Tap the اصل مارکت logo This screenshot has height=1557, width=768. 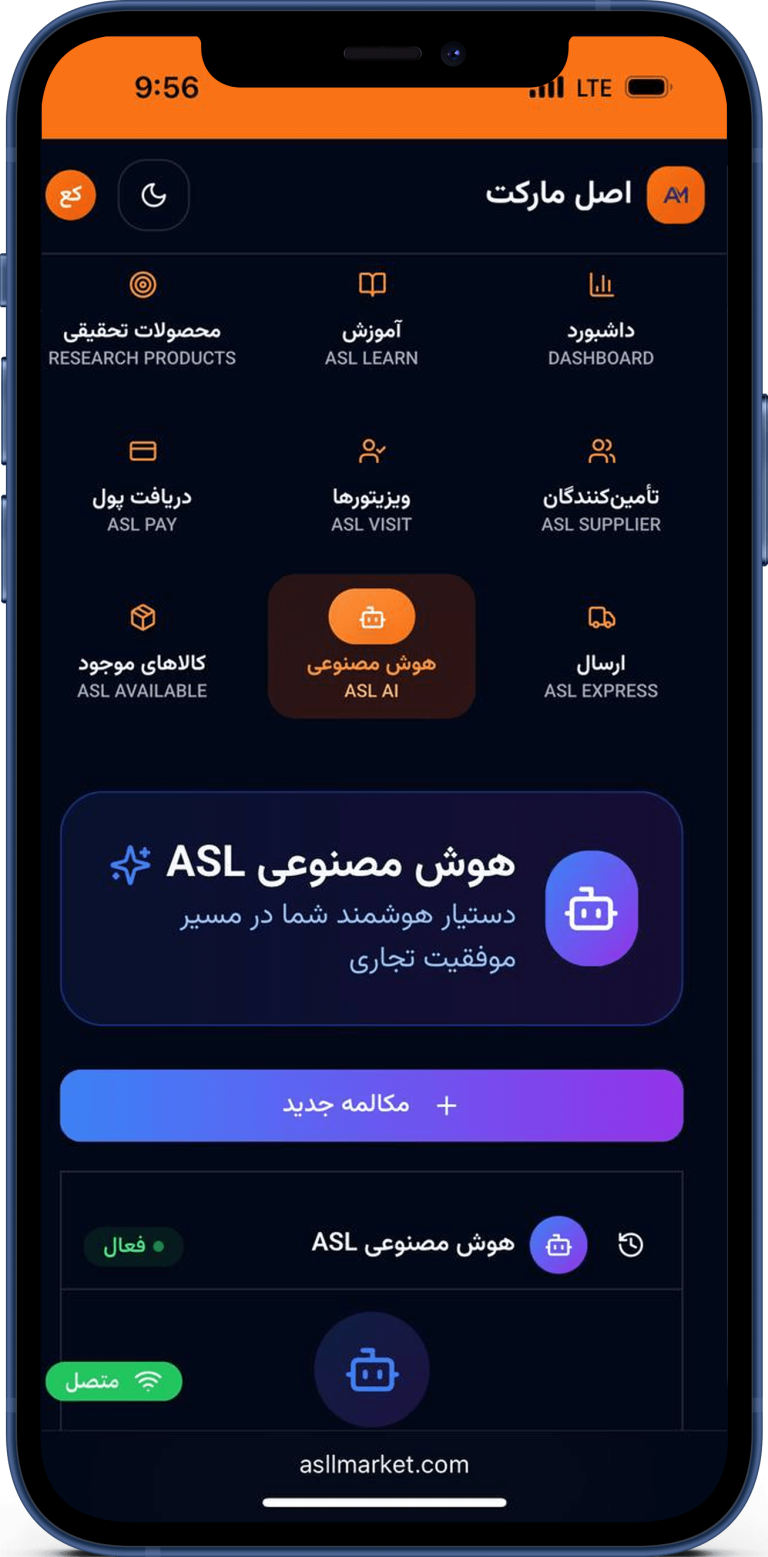coord(675,195)
